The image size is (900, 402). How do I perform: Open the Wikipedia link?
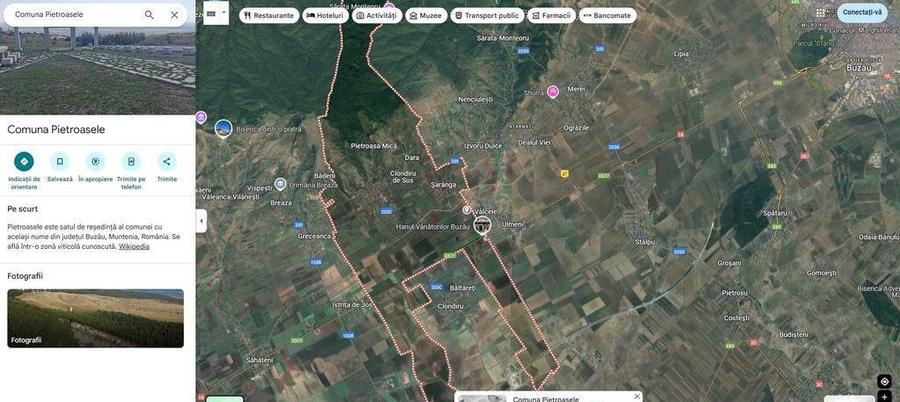click(x=134, y=246)
